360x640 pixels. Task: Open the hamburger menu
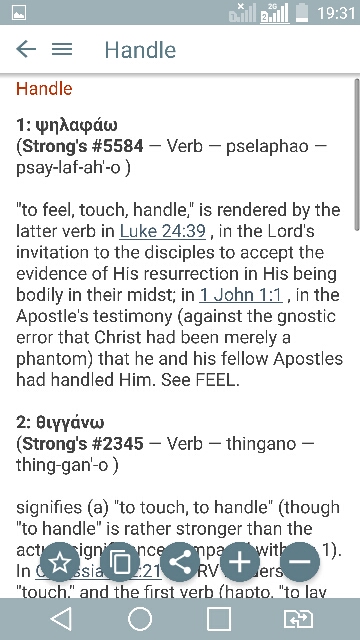[62, 49]
